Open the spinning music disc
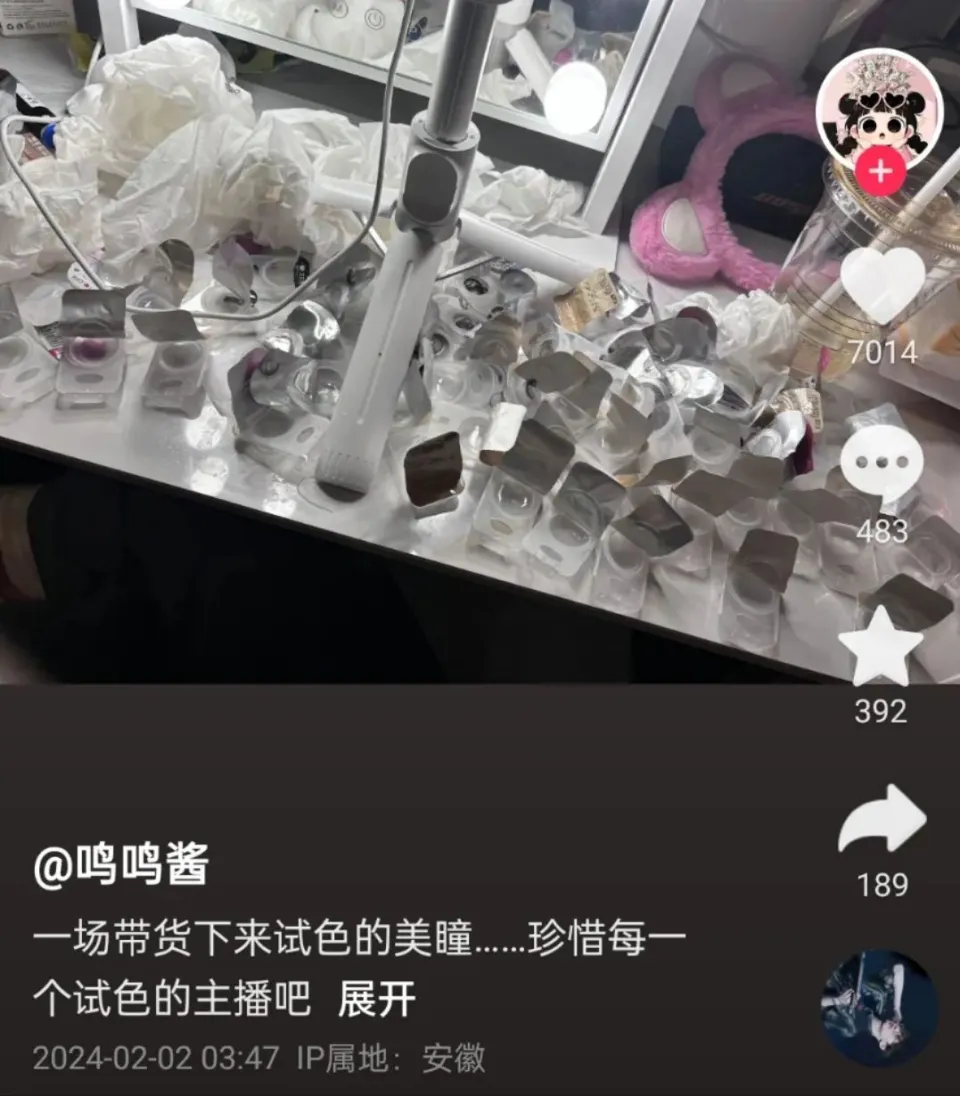Image resolution: width=960 pixels, height=1096 pixels. [879, 1008]
